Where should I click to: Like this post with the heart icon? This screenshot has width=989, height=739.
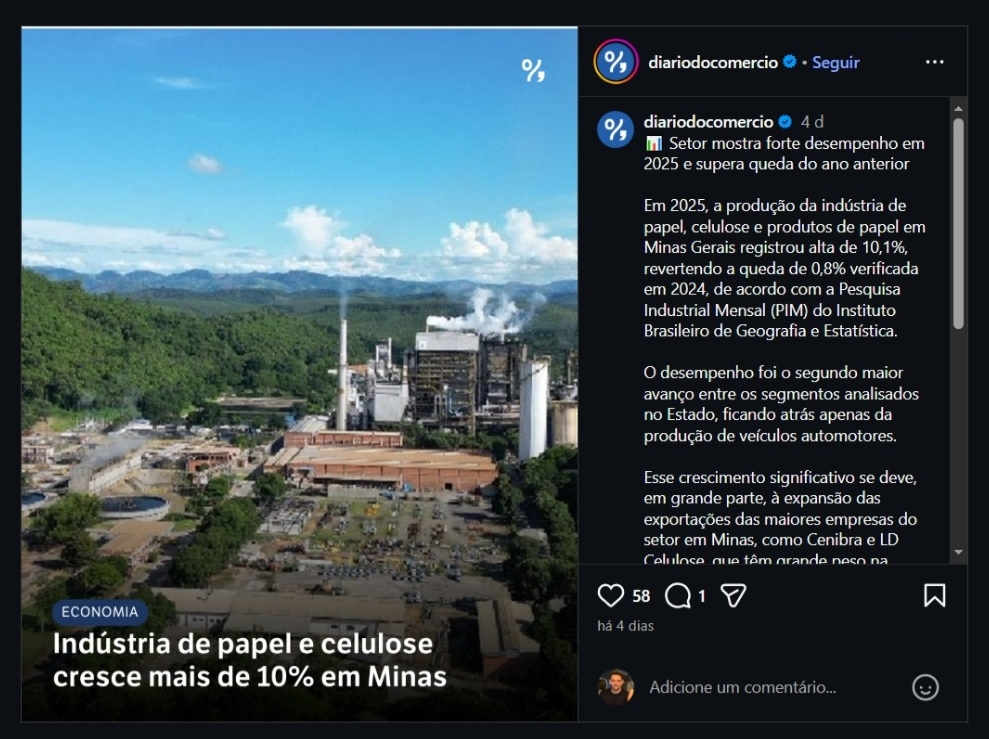(x=610, y=596)
